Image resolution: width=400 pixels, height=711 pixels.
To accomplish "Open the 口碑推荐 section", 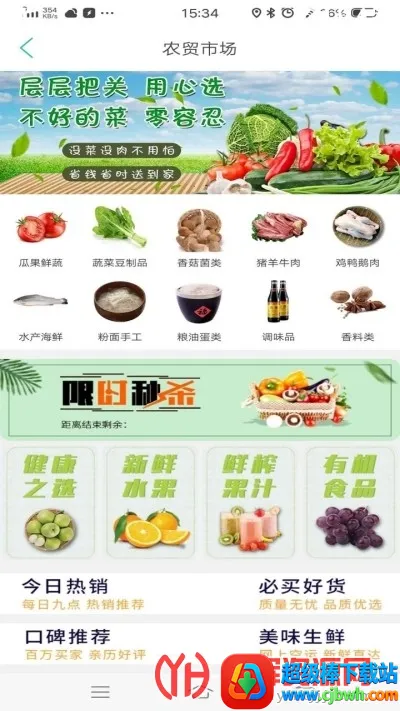I will tap(85, 644).
